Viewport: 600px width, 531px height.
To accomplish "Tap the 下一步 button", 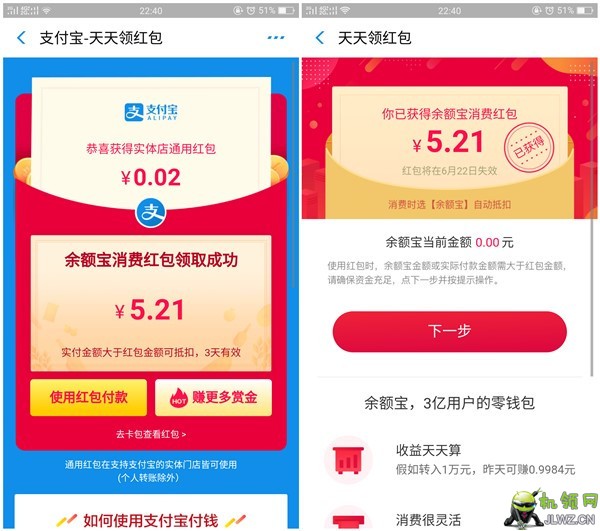I will coord(449,331).
